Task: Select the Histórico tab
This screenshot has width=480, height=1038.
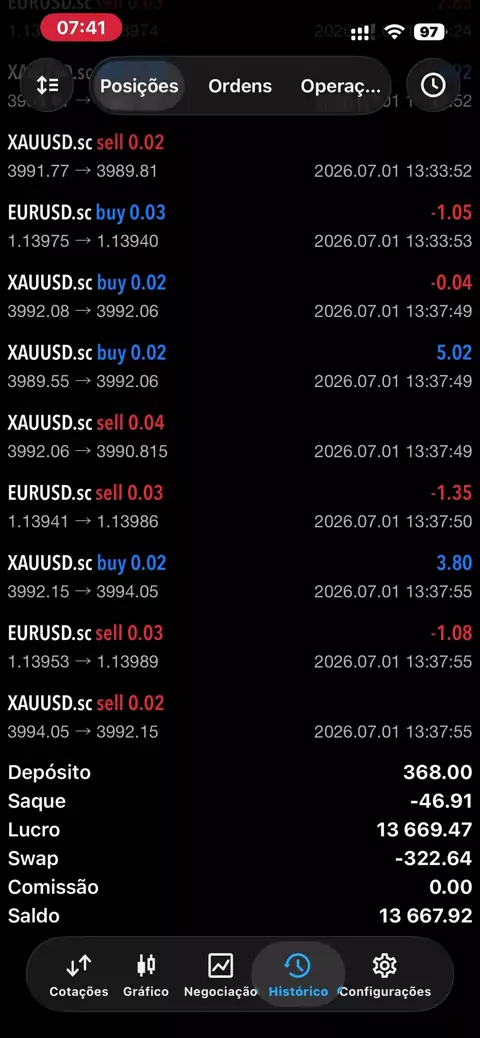Action: [x=298, y=976]
